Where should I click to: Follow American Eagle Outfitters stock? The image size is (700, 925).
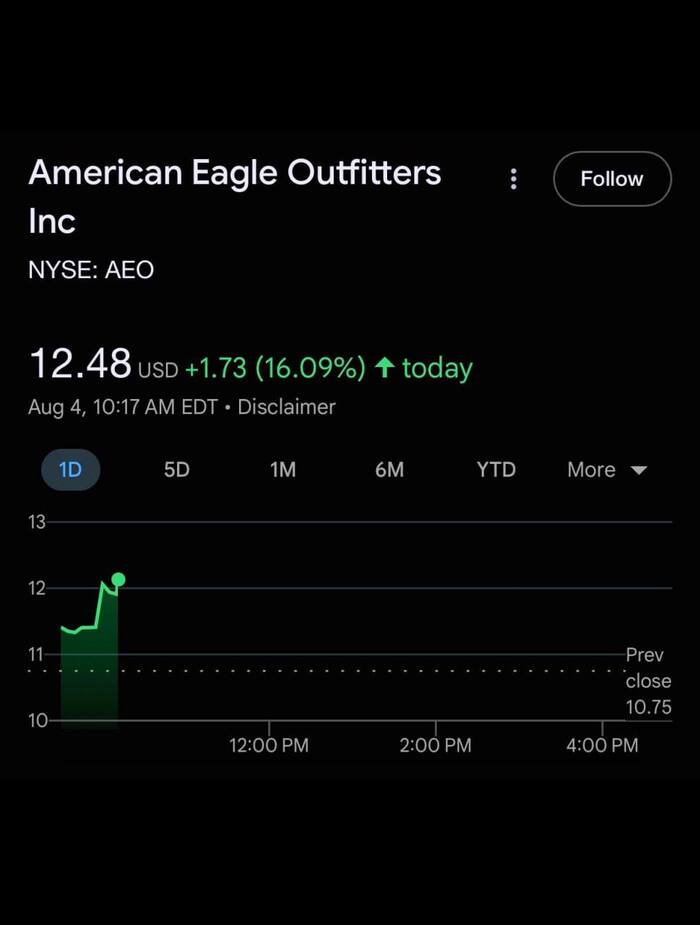[611, 179]
